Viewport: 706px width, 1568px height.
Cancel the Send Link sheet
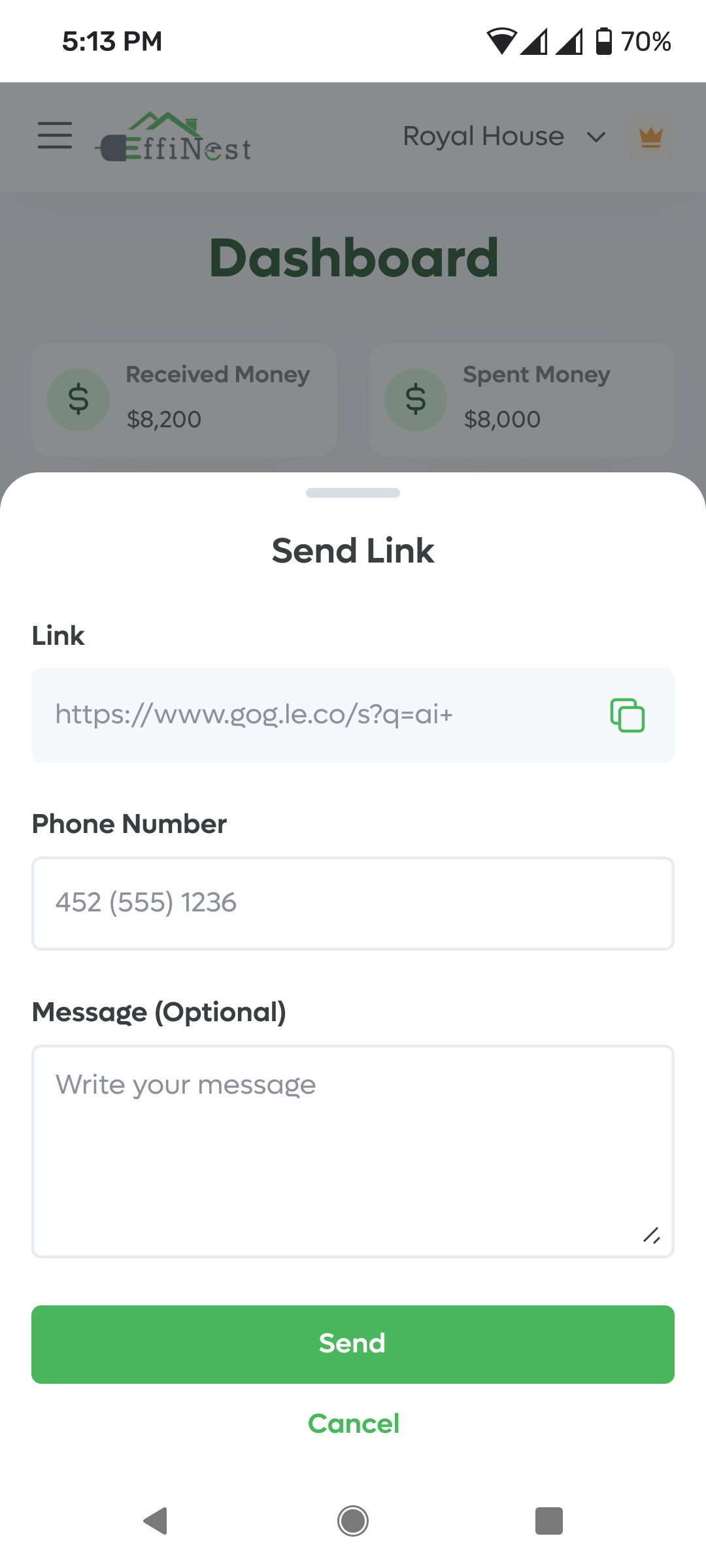click(x=353, y=1424)
